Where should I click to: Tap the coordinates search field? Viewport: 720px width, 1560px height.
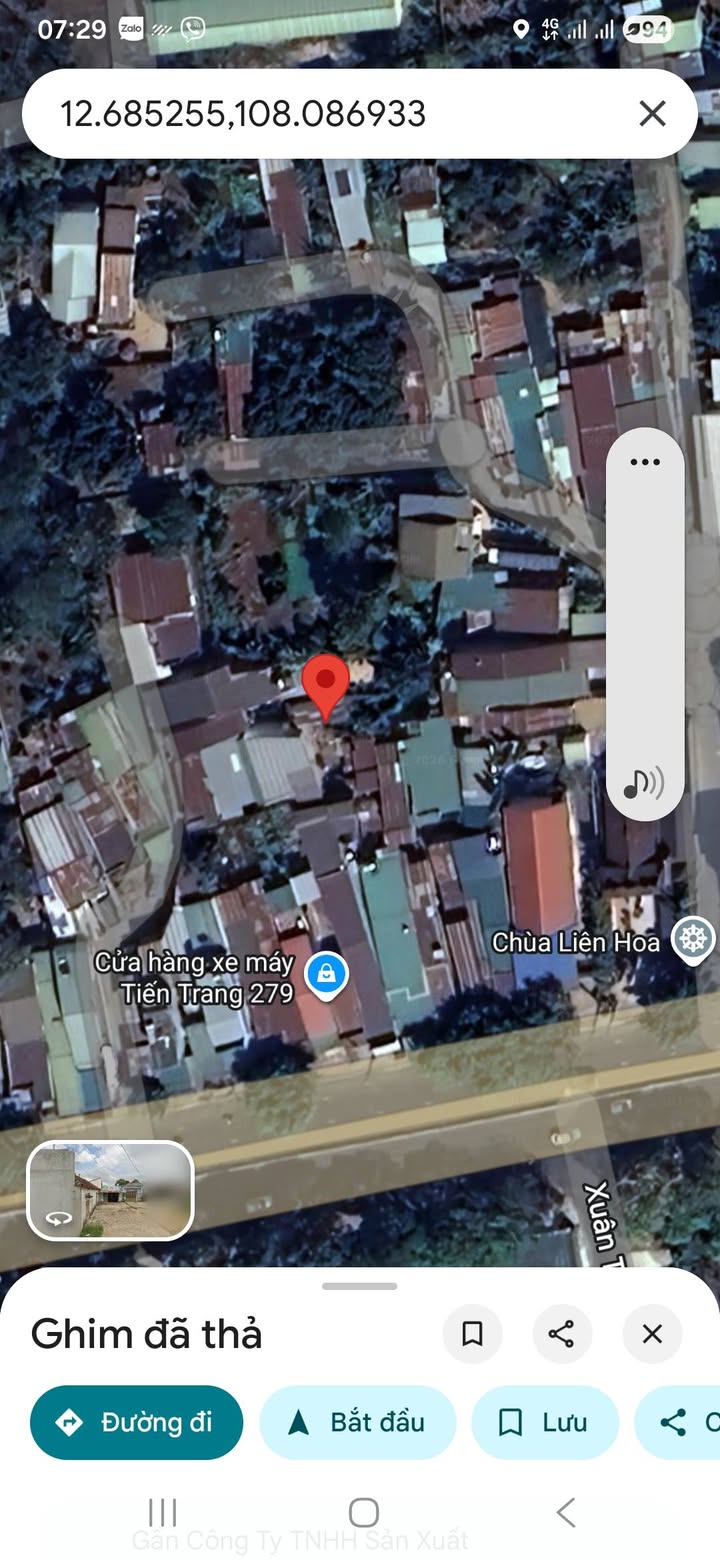[x=300, y=114]
